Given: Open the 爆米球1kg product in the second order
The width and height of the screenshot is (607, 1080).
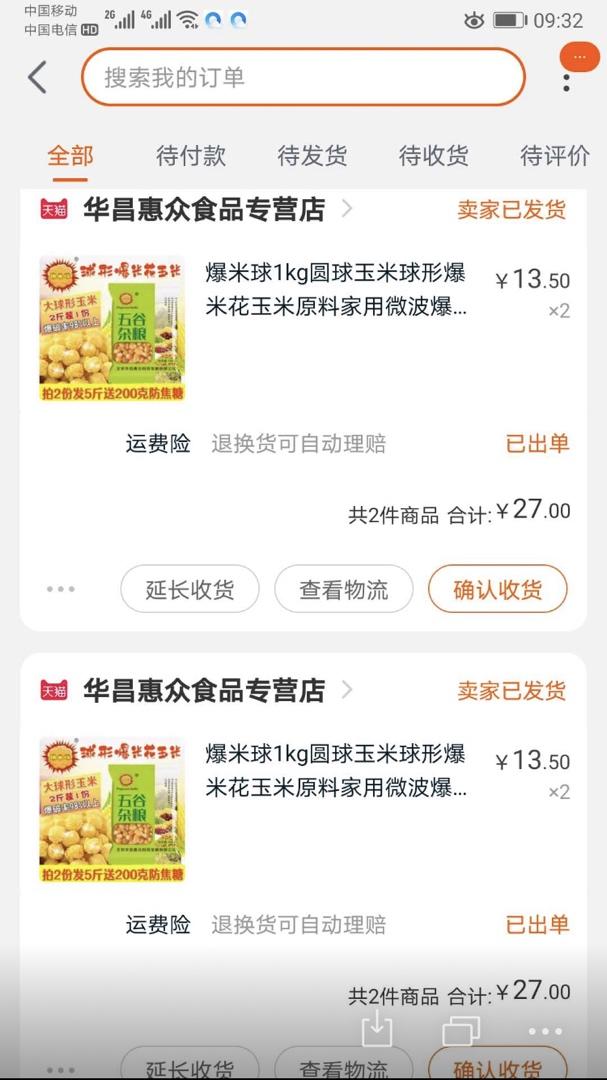Looking at the screenshot, I should (x=335, y=771).
